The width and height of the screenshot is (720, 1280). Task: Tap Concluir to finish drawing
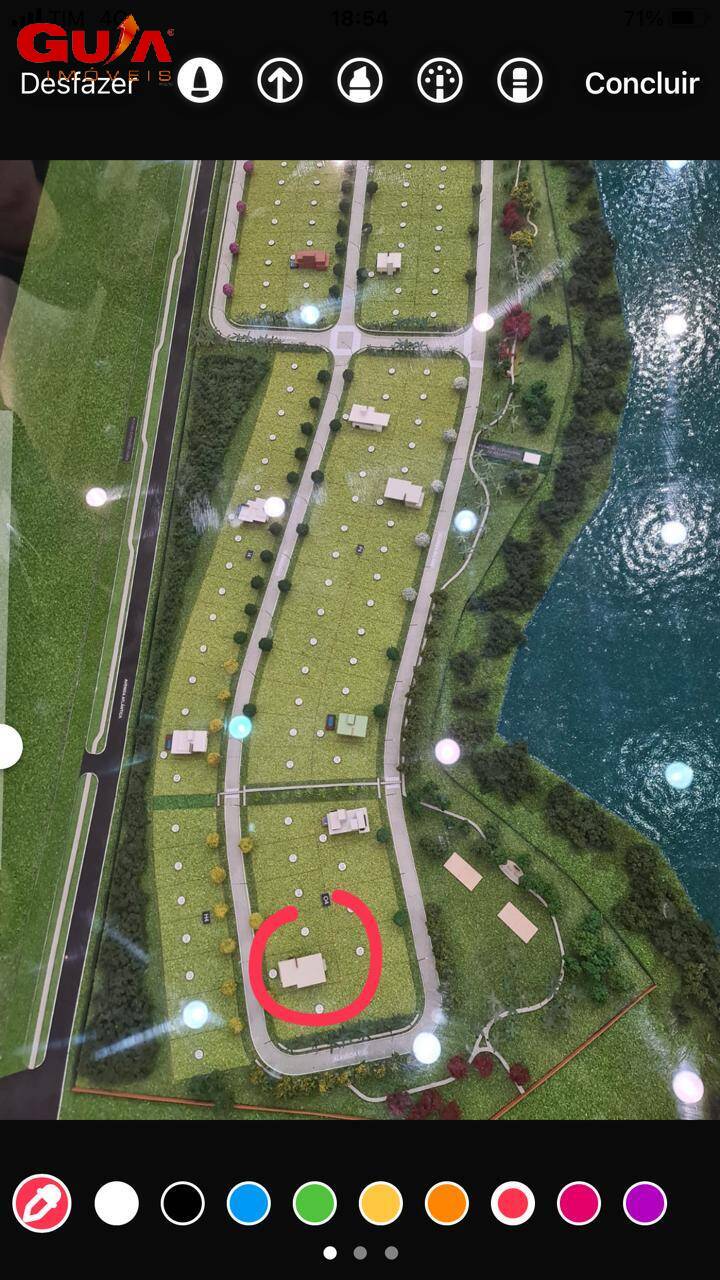click(x=641, y=83)
